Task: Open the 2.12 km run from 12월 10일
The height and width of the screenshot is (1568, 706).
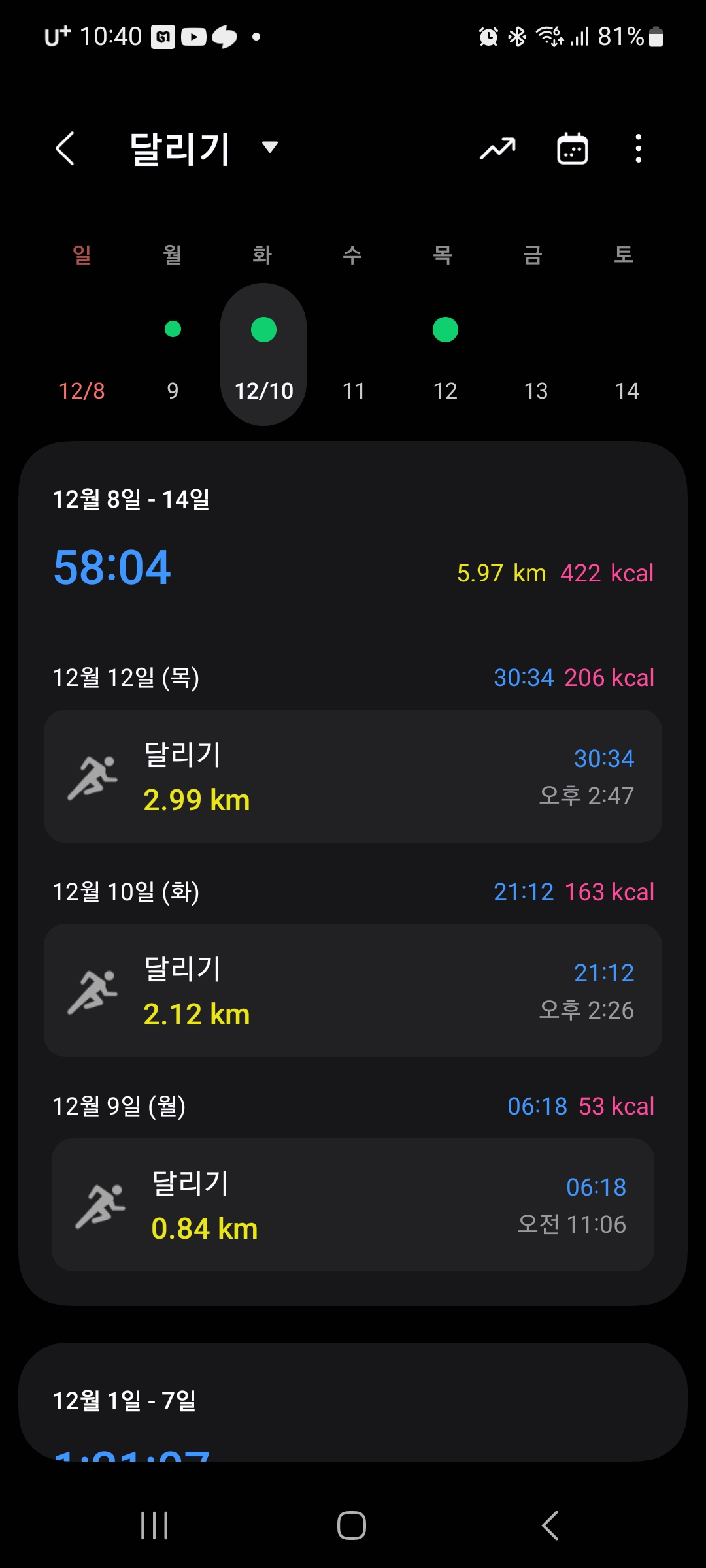Action: [353, 990]
